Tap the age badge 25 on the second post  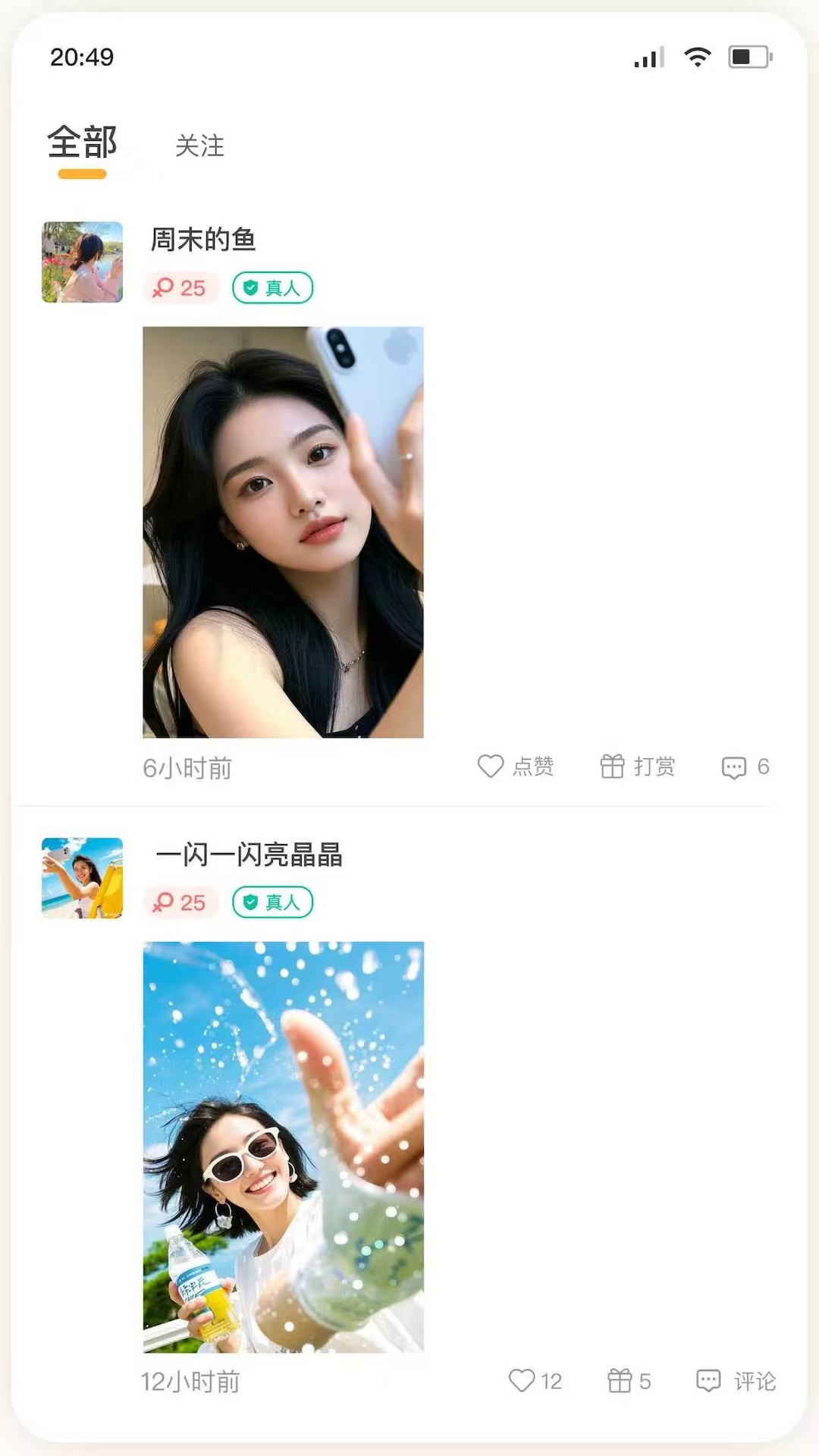(x=180, y=902)
